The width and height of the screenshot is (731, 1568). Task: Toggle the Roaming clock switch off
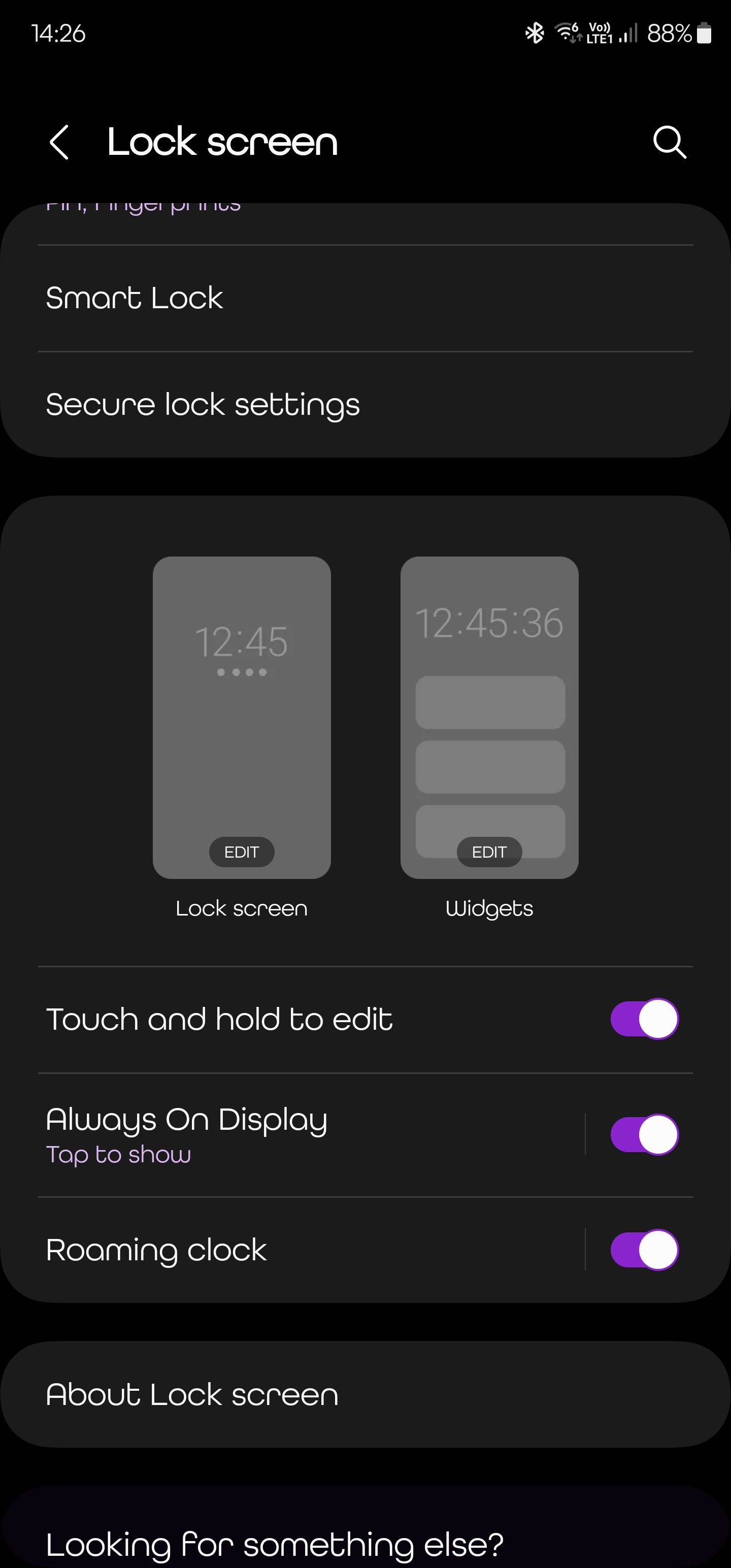[644, 1250]
